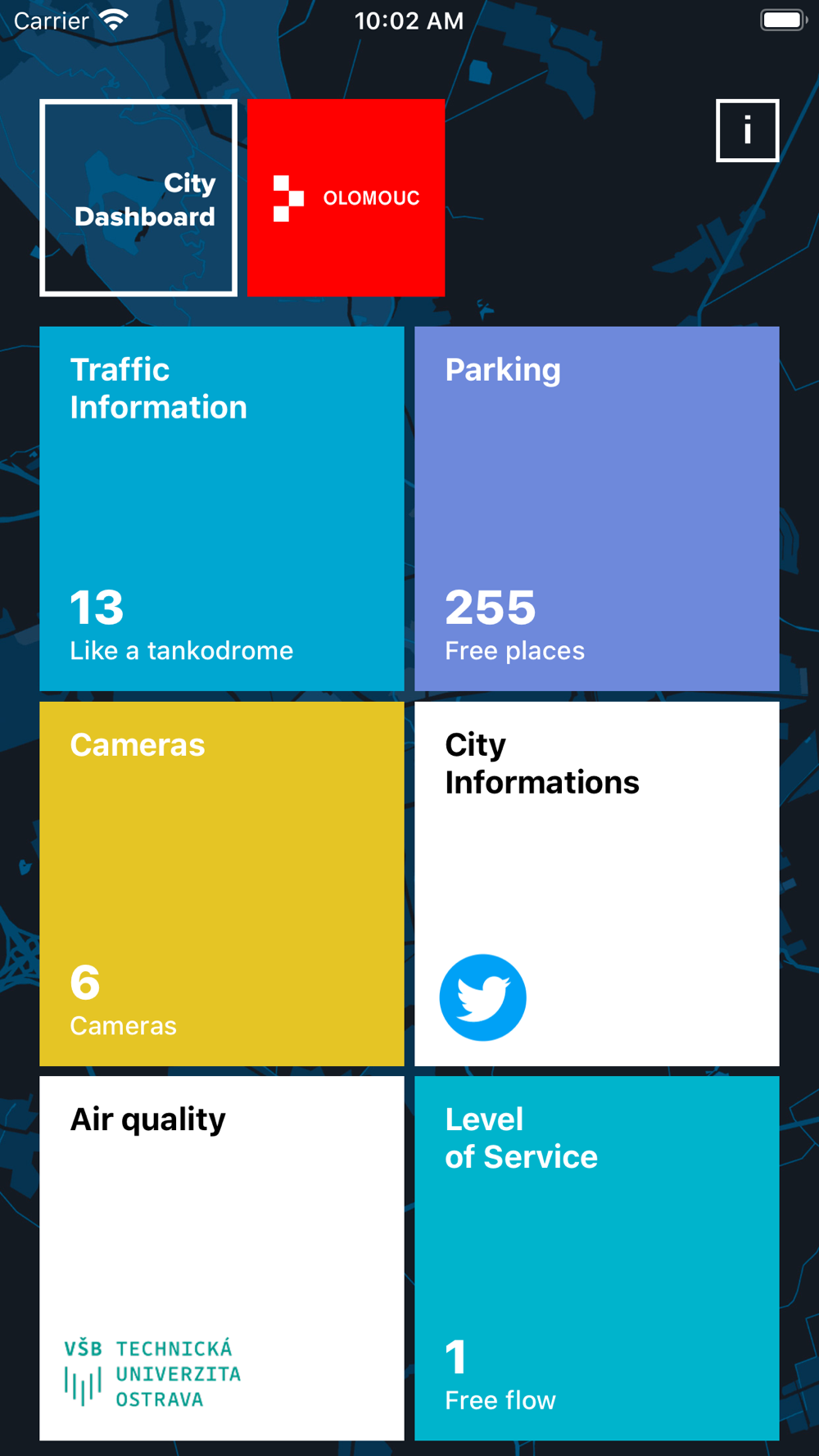The height and width of the screenshot is (1456, 819).
Task: Open the Traffic Information tile
Action: tap(222, 509)
